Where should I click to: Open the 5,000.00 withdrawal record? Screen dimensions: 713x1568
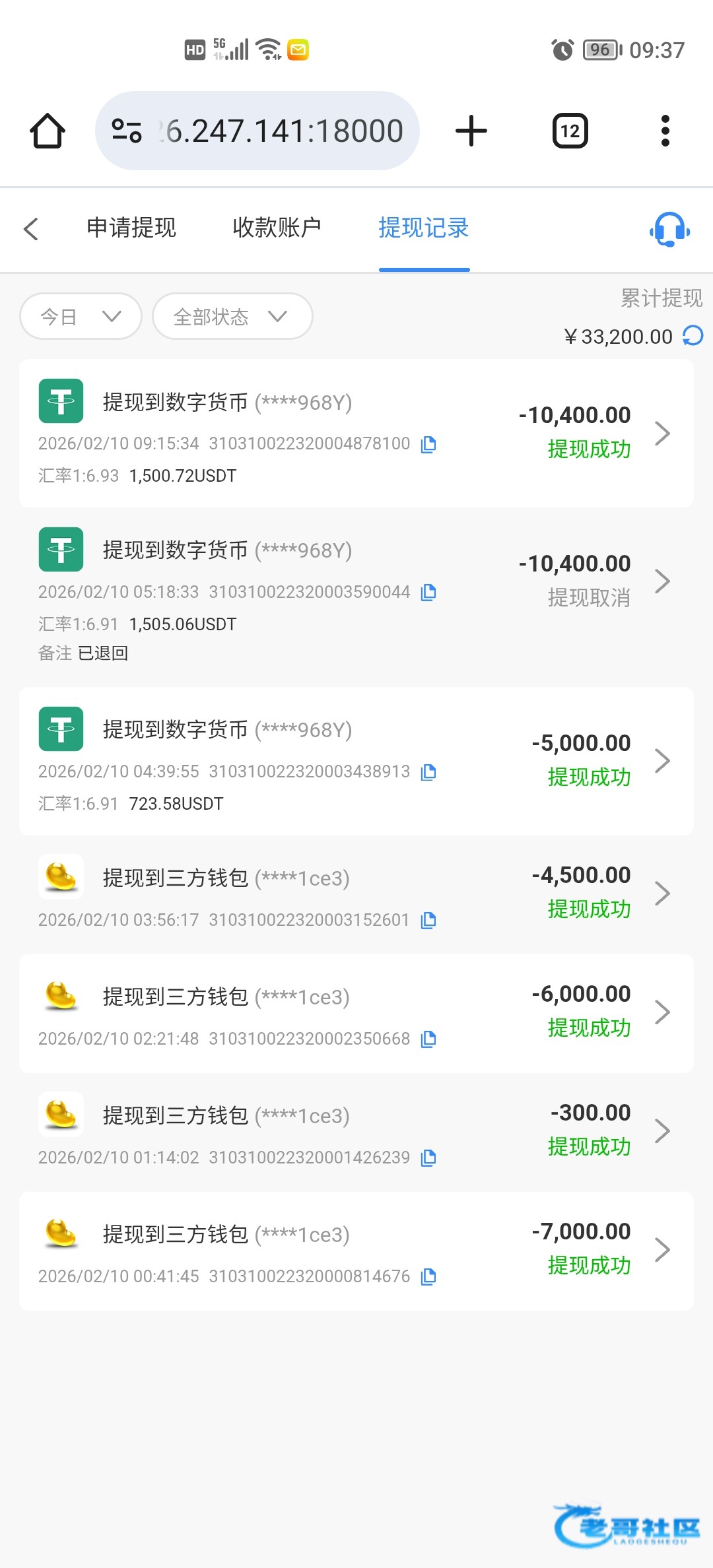point(356,762)
